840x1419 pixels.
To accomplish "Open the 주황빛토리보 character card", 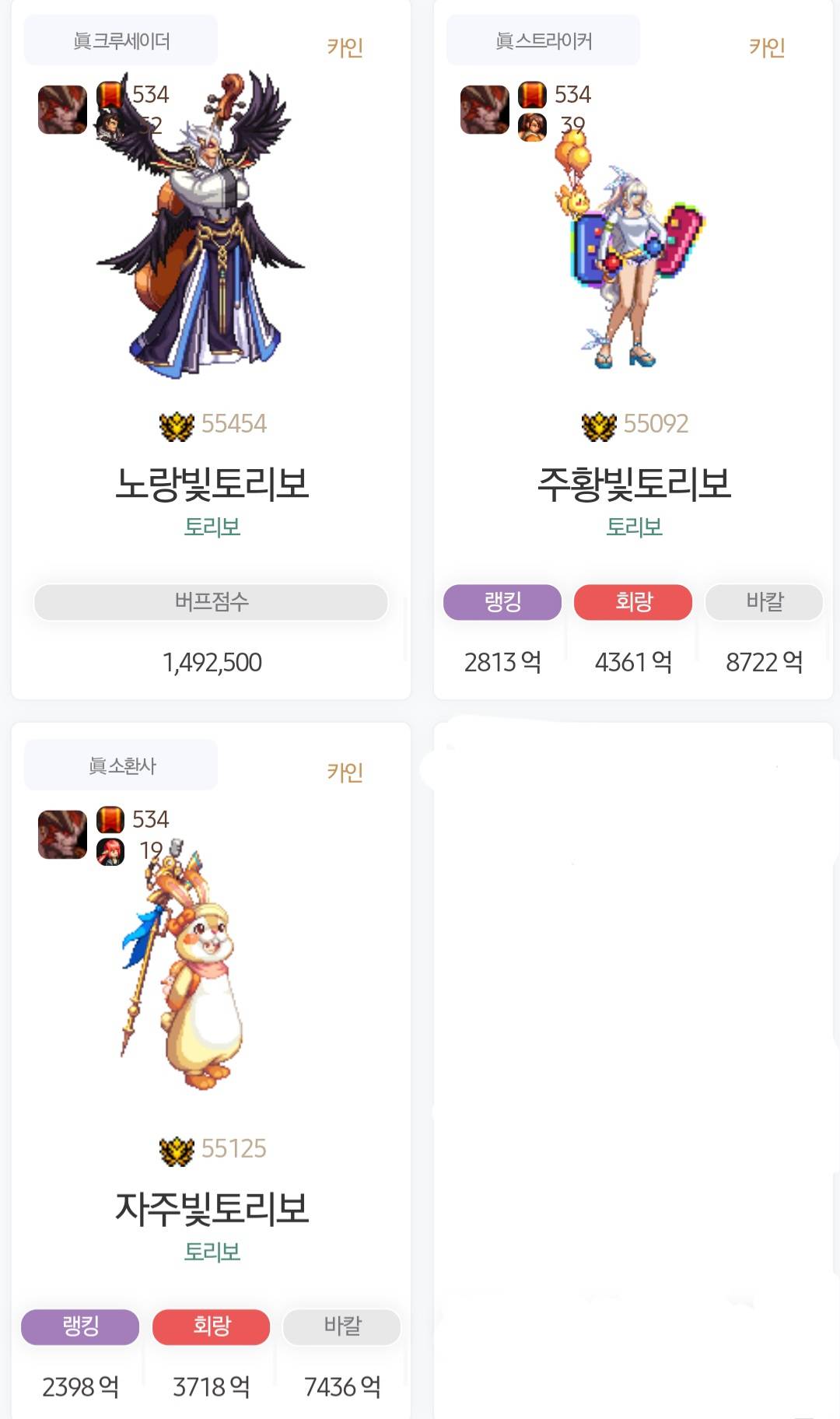I will (x=634, y=482).
